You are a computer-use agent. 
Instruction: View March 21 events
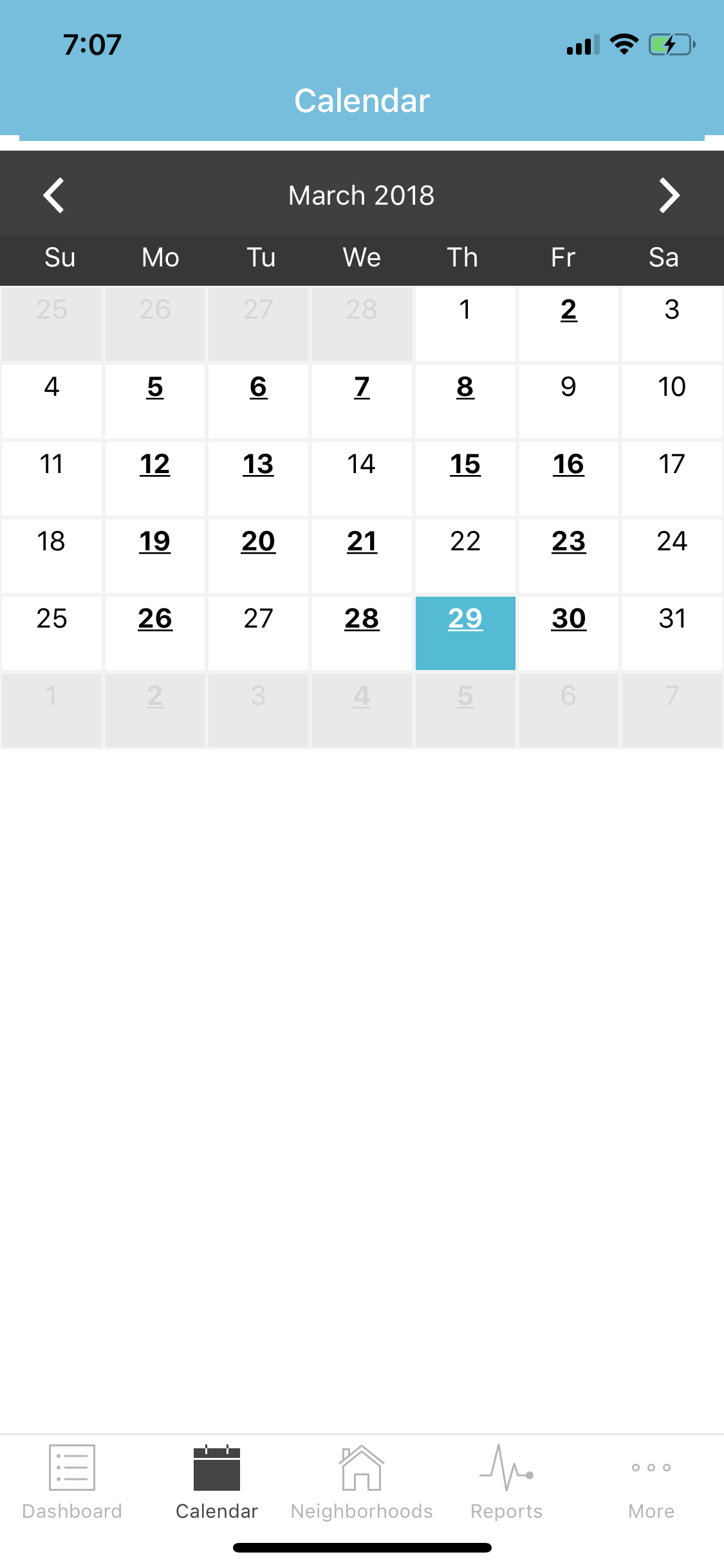pyautogui.click(x=362, y=555)
